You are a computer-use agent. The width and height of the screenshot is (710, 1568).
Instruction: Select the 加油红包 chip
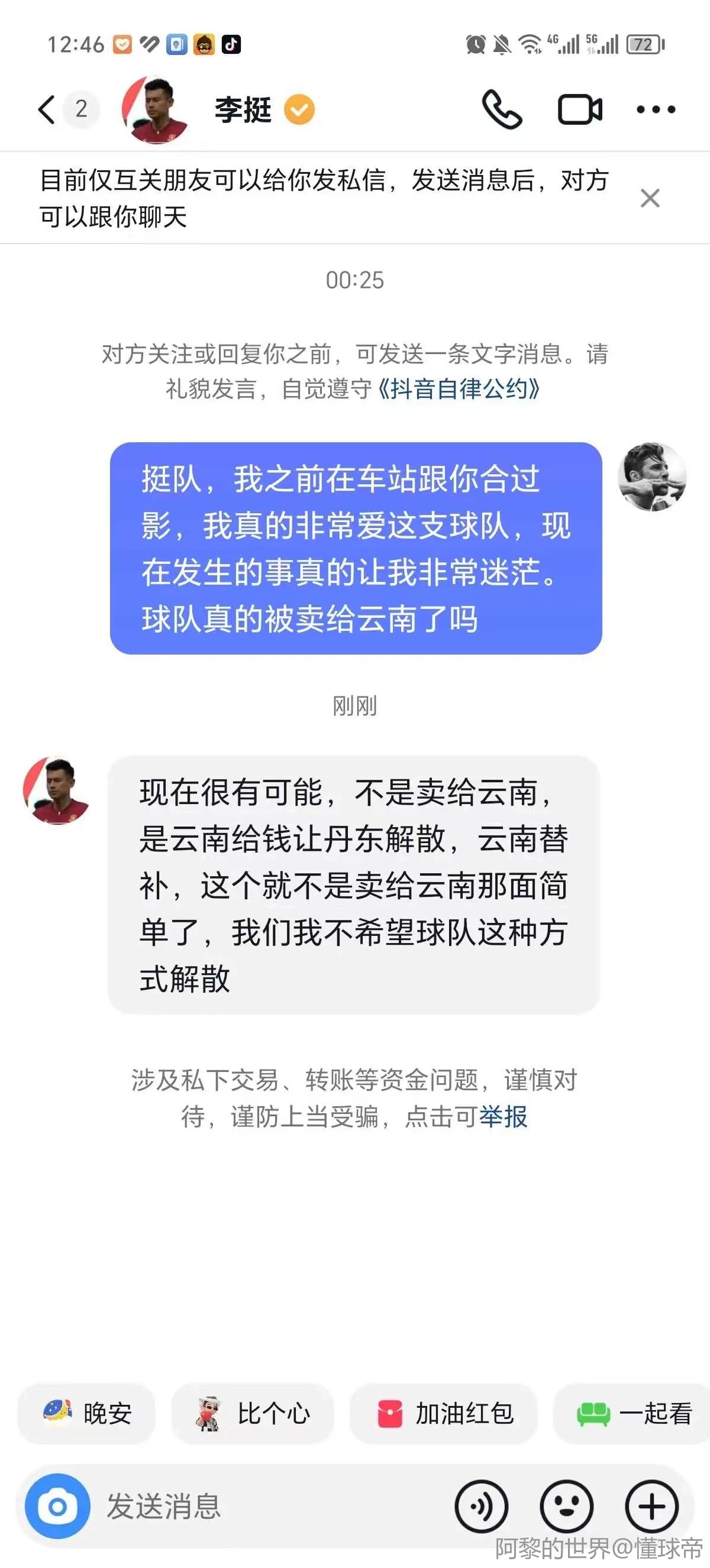point(444,1414)
